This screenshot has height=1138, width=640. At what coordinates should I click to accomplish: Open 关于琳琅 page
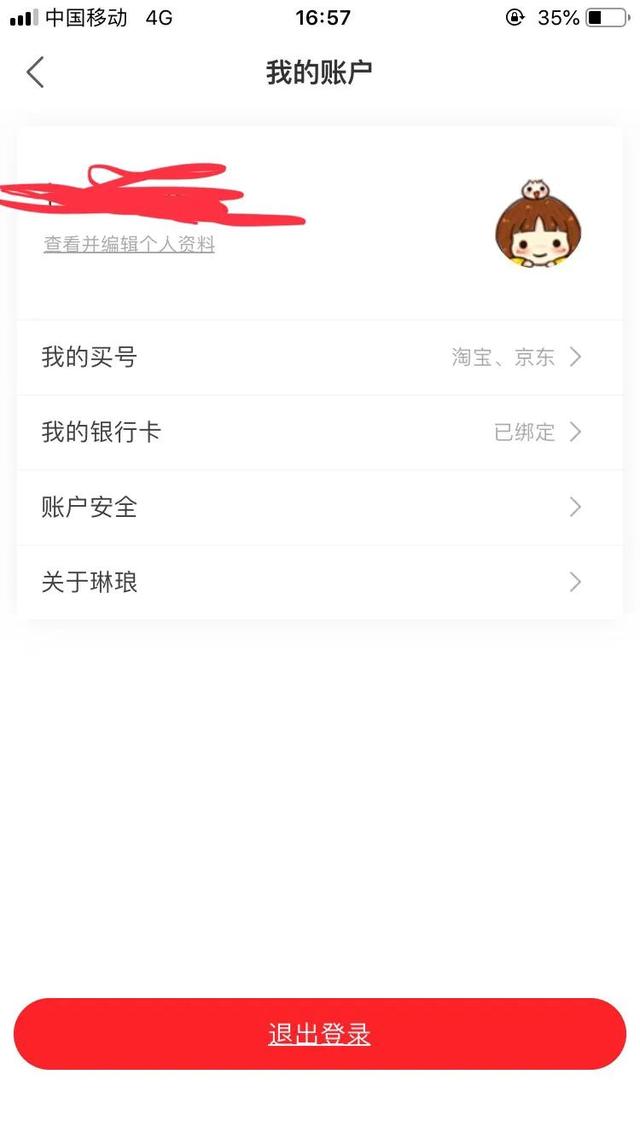tap(320, 582)
